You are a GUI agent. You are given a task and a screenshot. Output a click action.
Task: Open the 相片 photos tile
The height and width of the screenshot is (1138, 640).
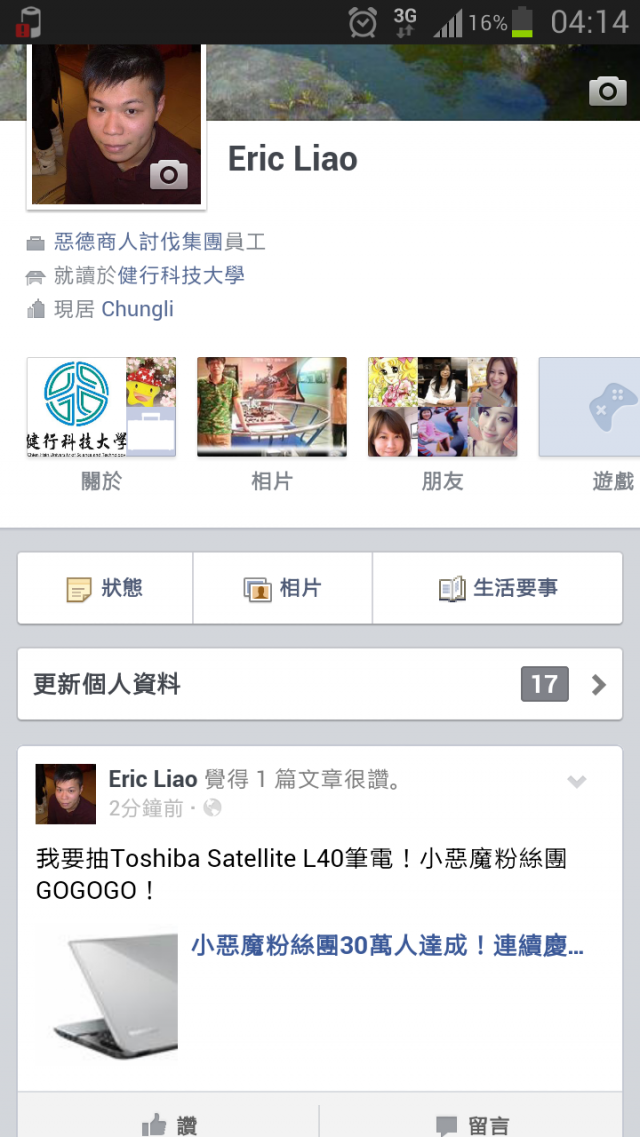coord(271,408)
